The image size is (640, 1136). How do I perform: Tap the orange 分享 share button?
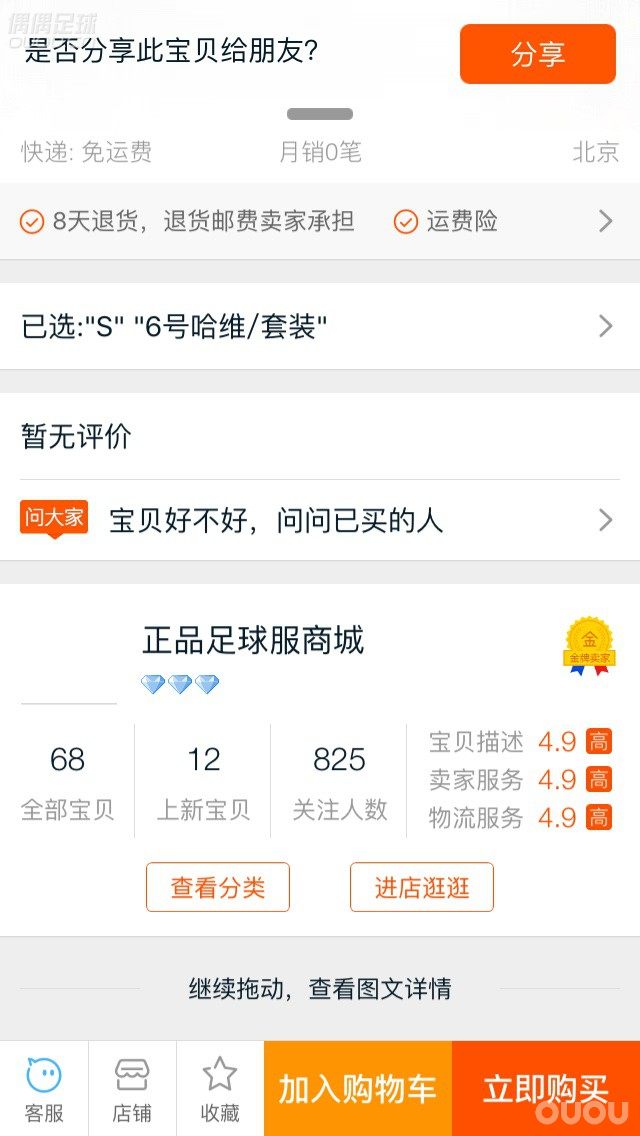pyautogui.click(x=537, y=54)
